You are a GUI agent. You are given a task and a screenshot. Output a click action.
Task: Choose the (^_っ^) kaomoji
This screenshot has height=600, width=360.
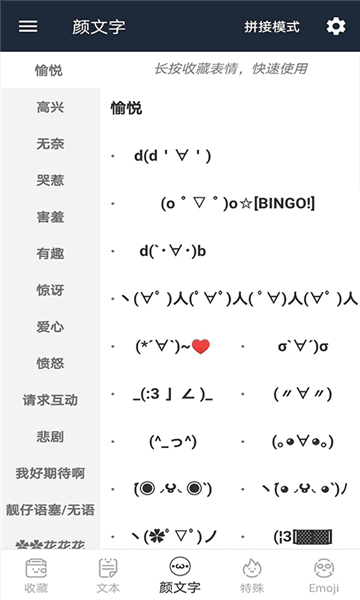tap(173, 442)
